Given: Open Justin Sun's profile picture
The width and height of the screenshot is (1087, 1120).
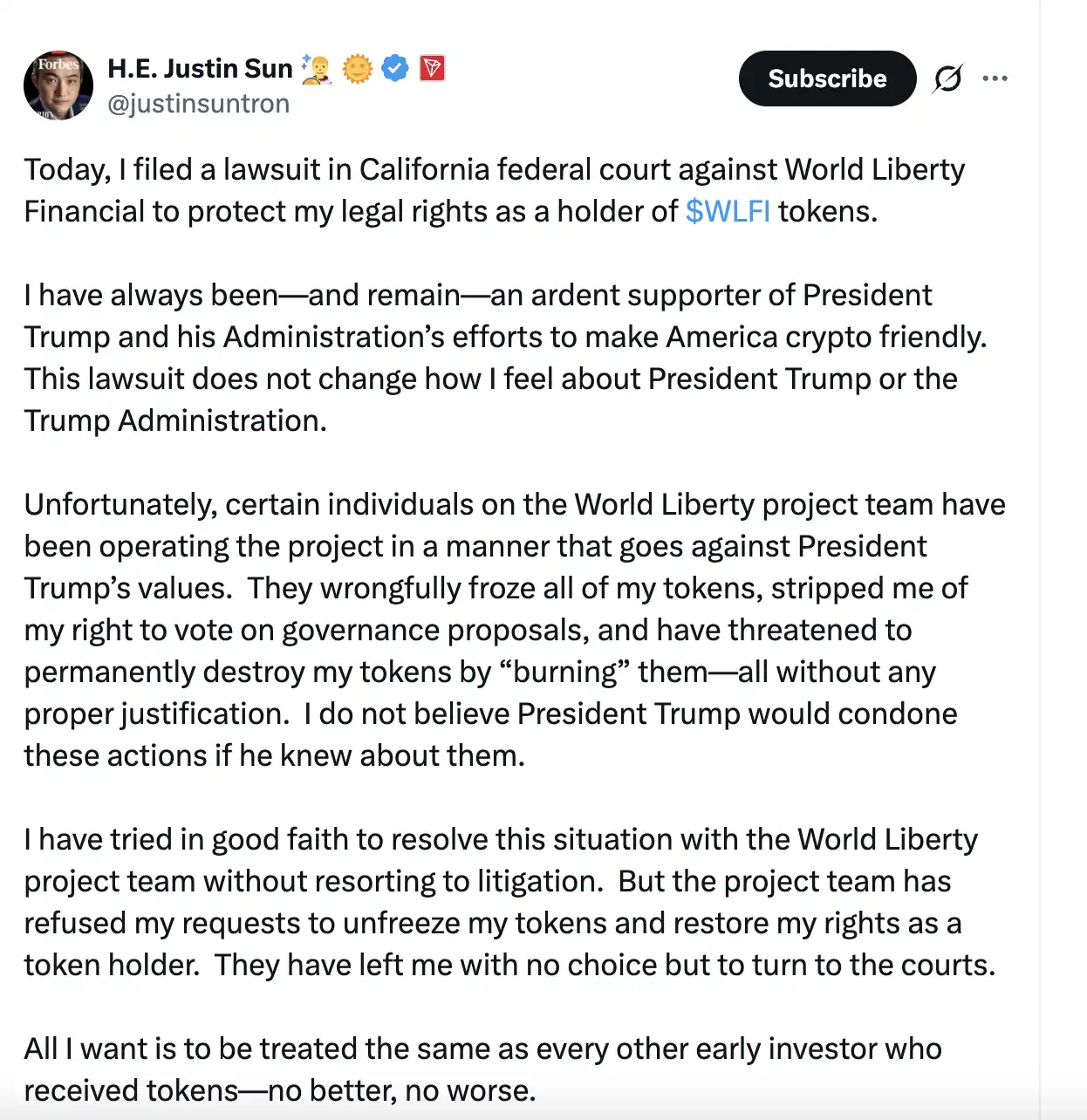Looking at the screenshot, I should tap(58, 85).
